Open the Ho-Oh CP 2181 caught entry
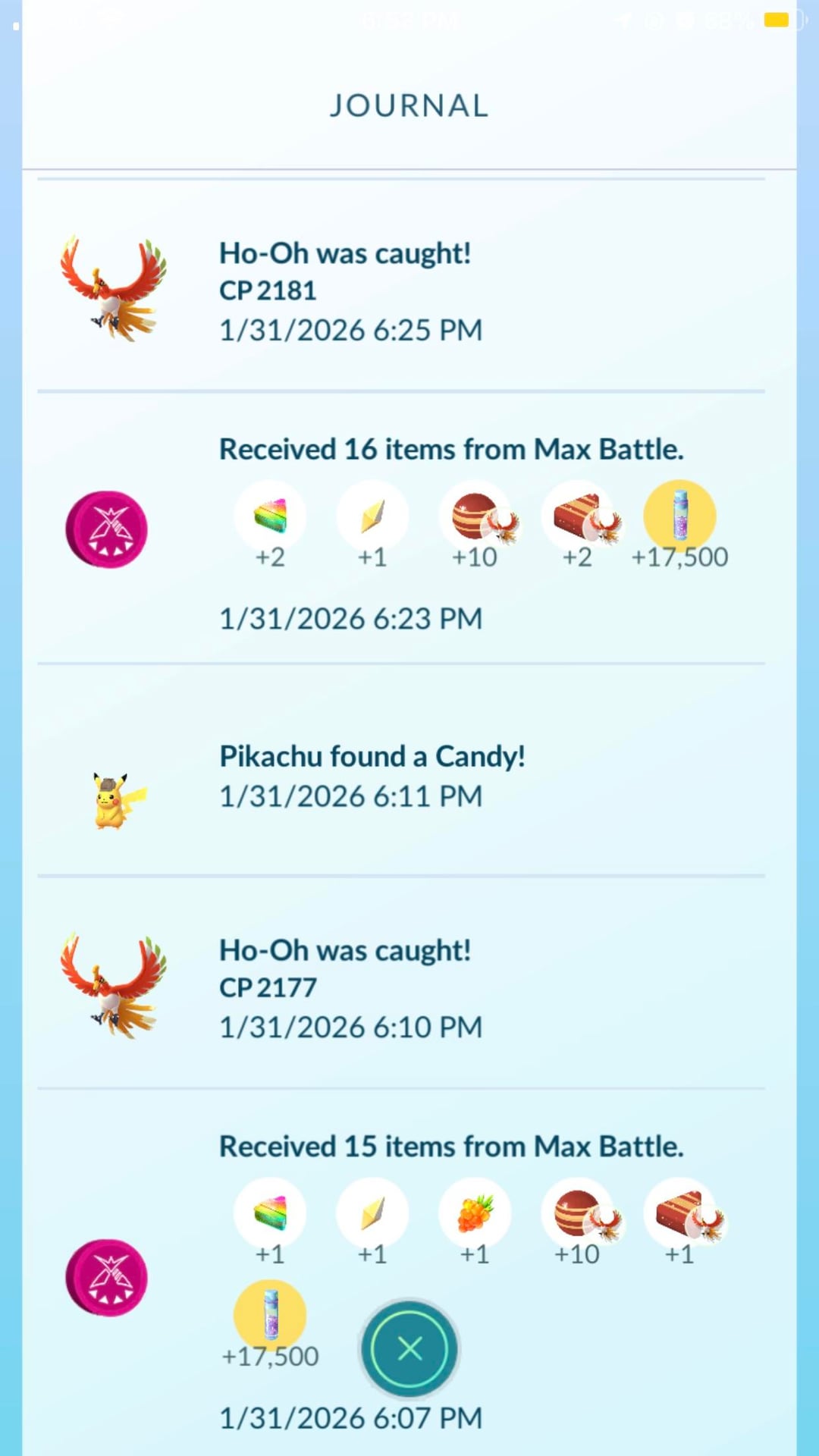This screenshot has width=819, height=1456. (345, 291)
